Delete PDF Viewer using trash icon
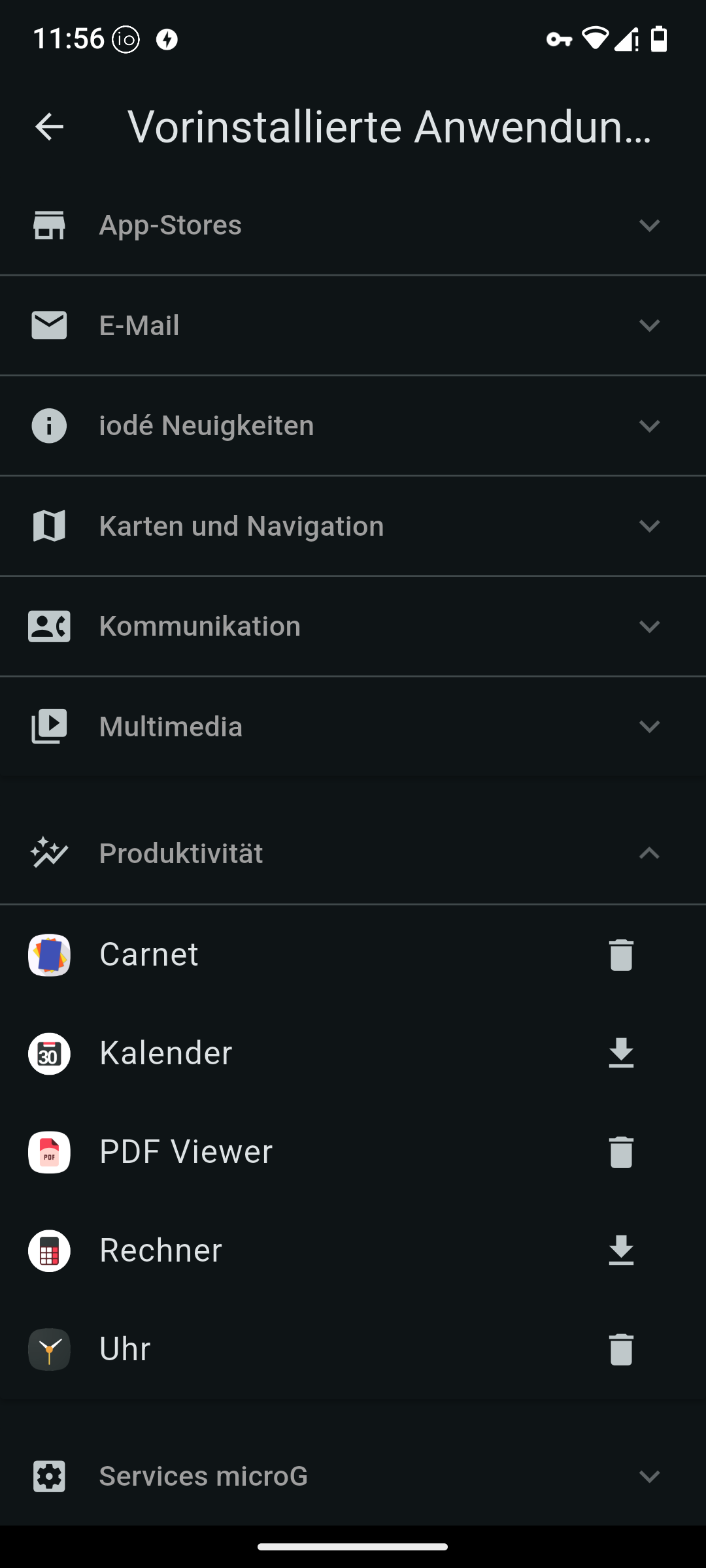The width and height of the screenshot is (706, 1568). pos(621,1152)
